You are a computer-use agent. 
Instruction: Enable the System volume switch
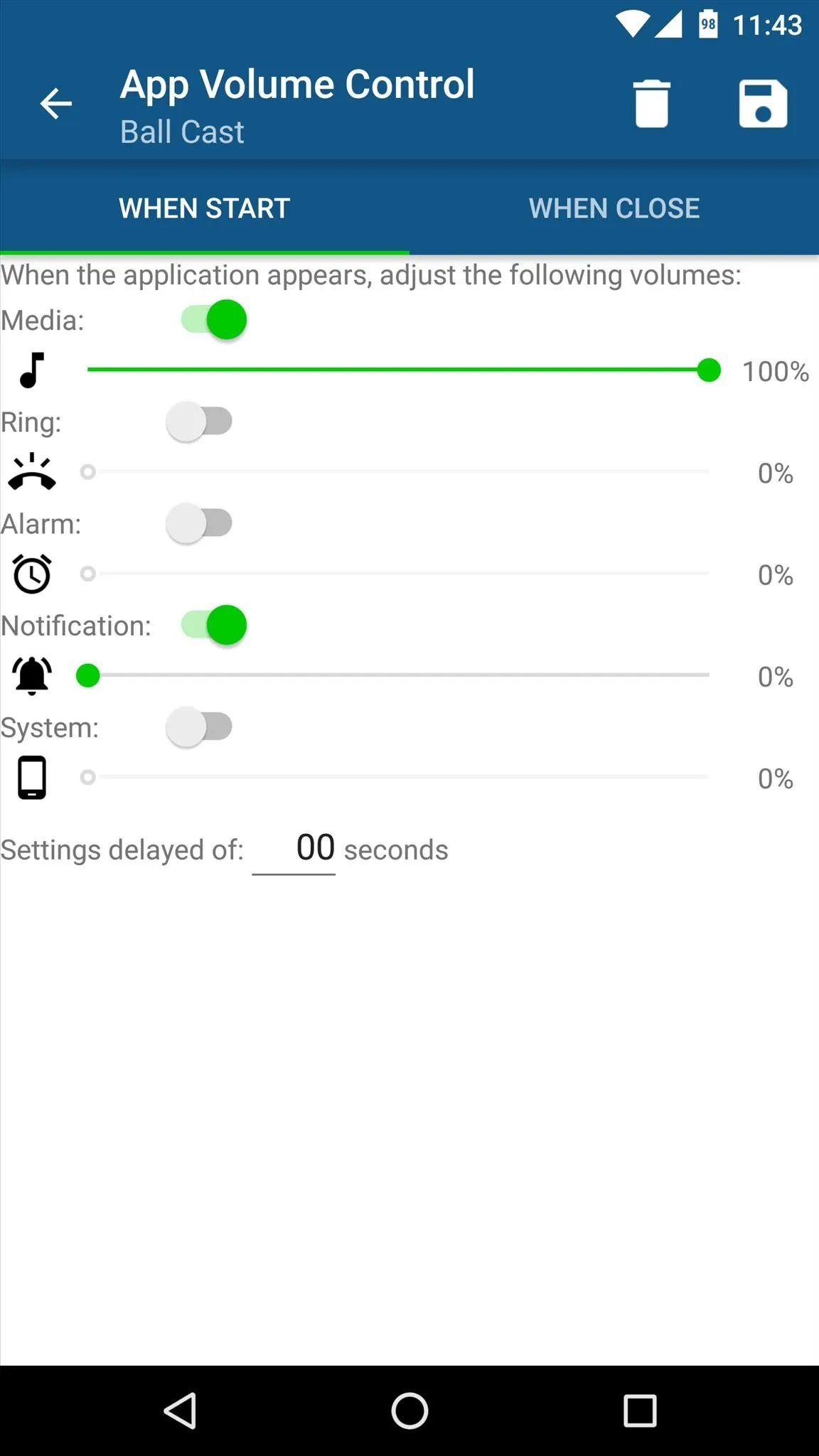coord(199,727)
